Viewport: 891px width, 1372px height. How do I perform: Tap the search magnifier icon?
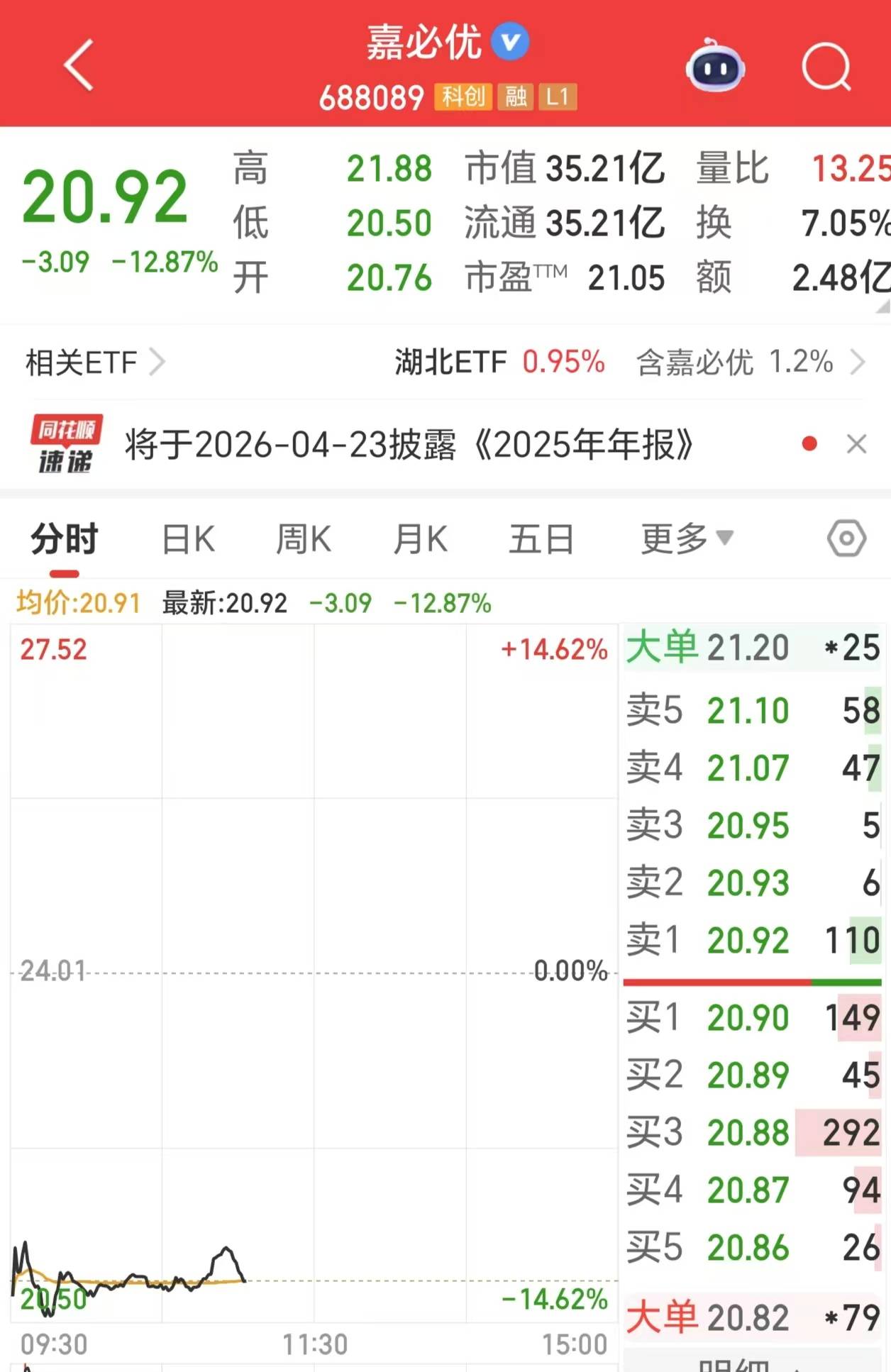826,67
